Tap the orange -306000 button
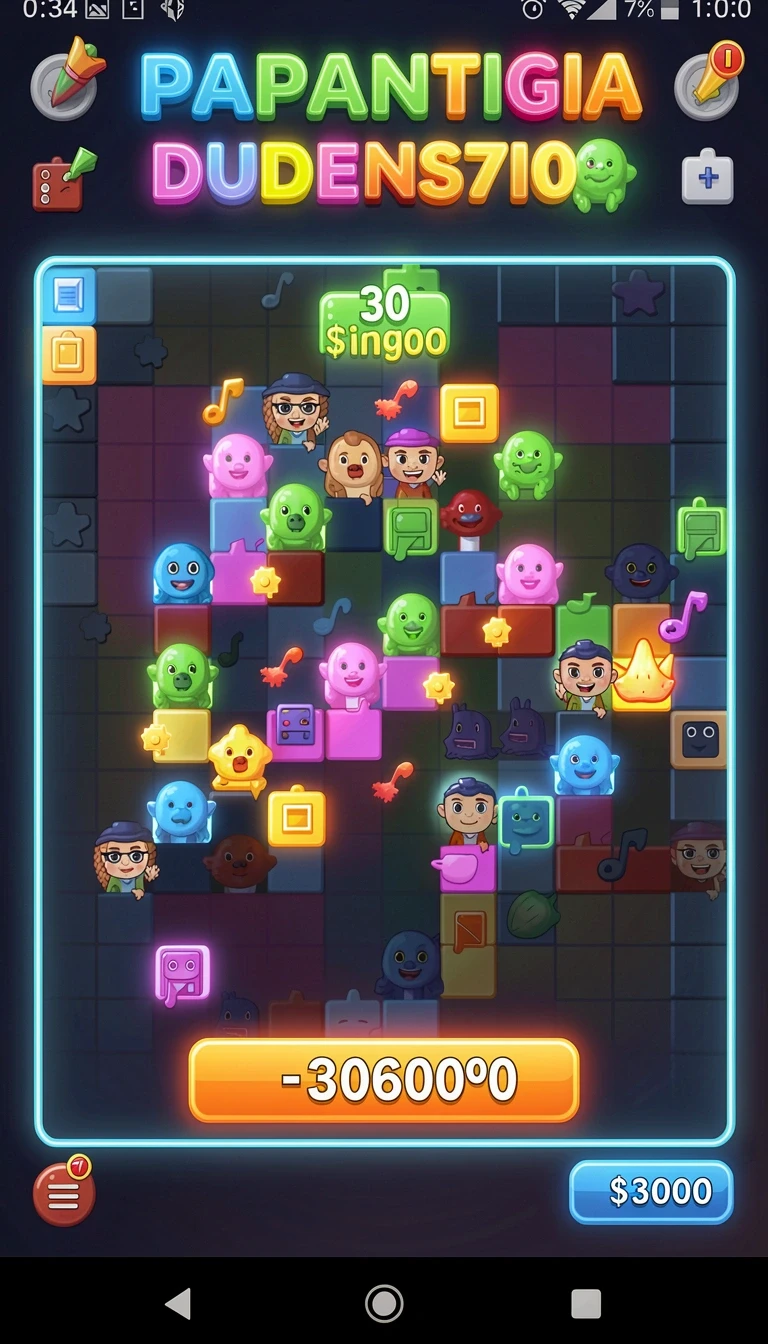 (x=384, y=1080)
